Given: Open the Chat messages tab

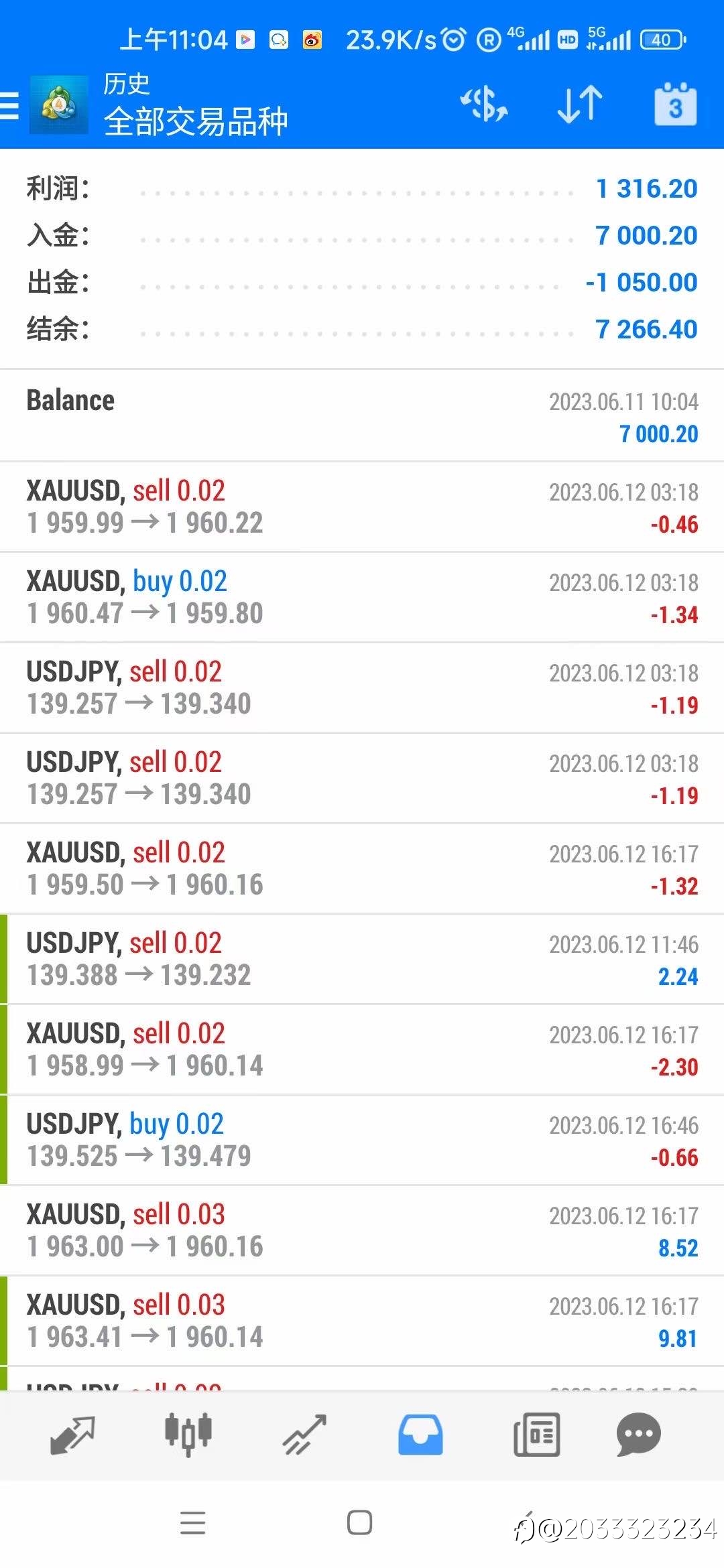Looking at the screenshot, I should (638, 1435).
